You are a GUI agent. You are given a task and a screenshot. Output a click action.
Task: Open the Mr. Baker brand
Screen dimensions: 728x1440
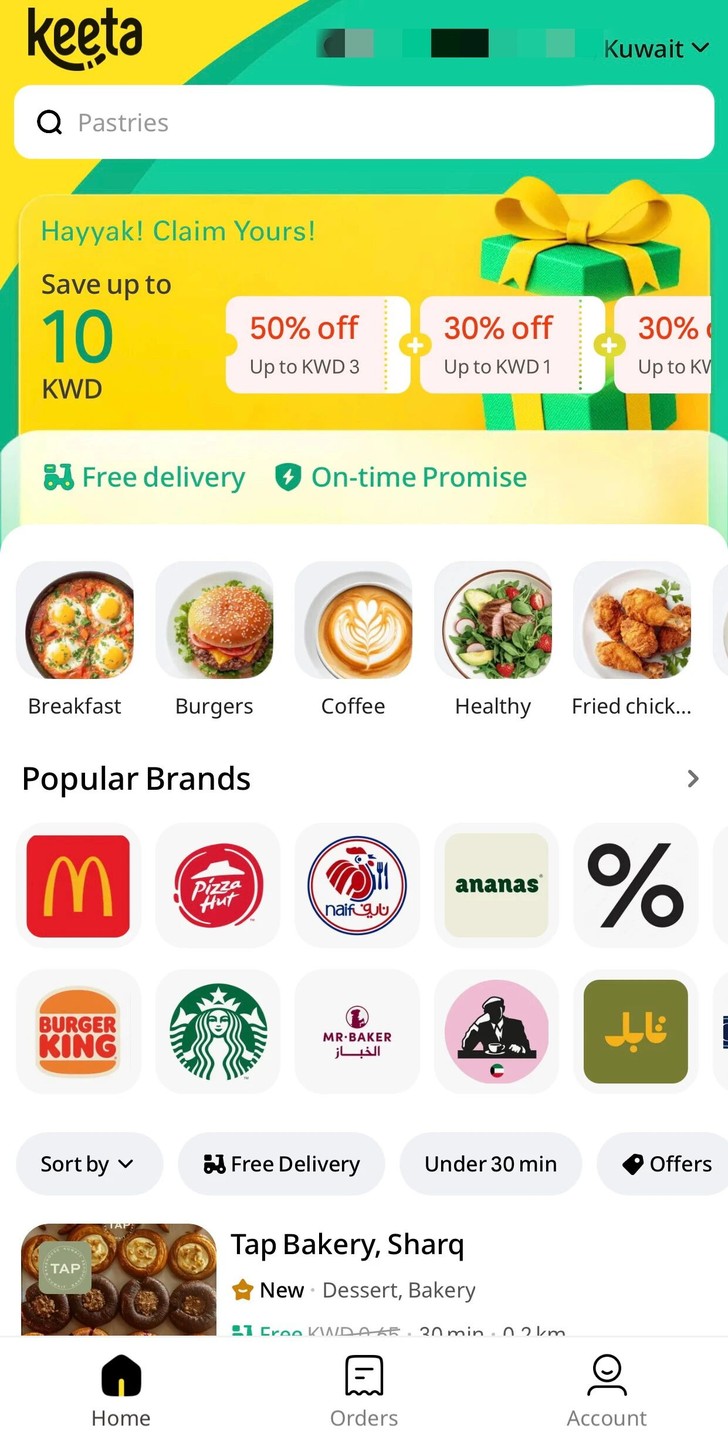click(x=357, y=1031)
